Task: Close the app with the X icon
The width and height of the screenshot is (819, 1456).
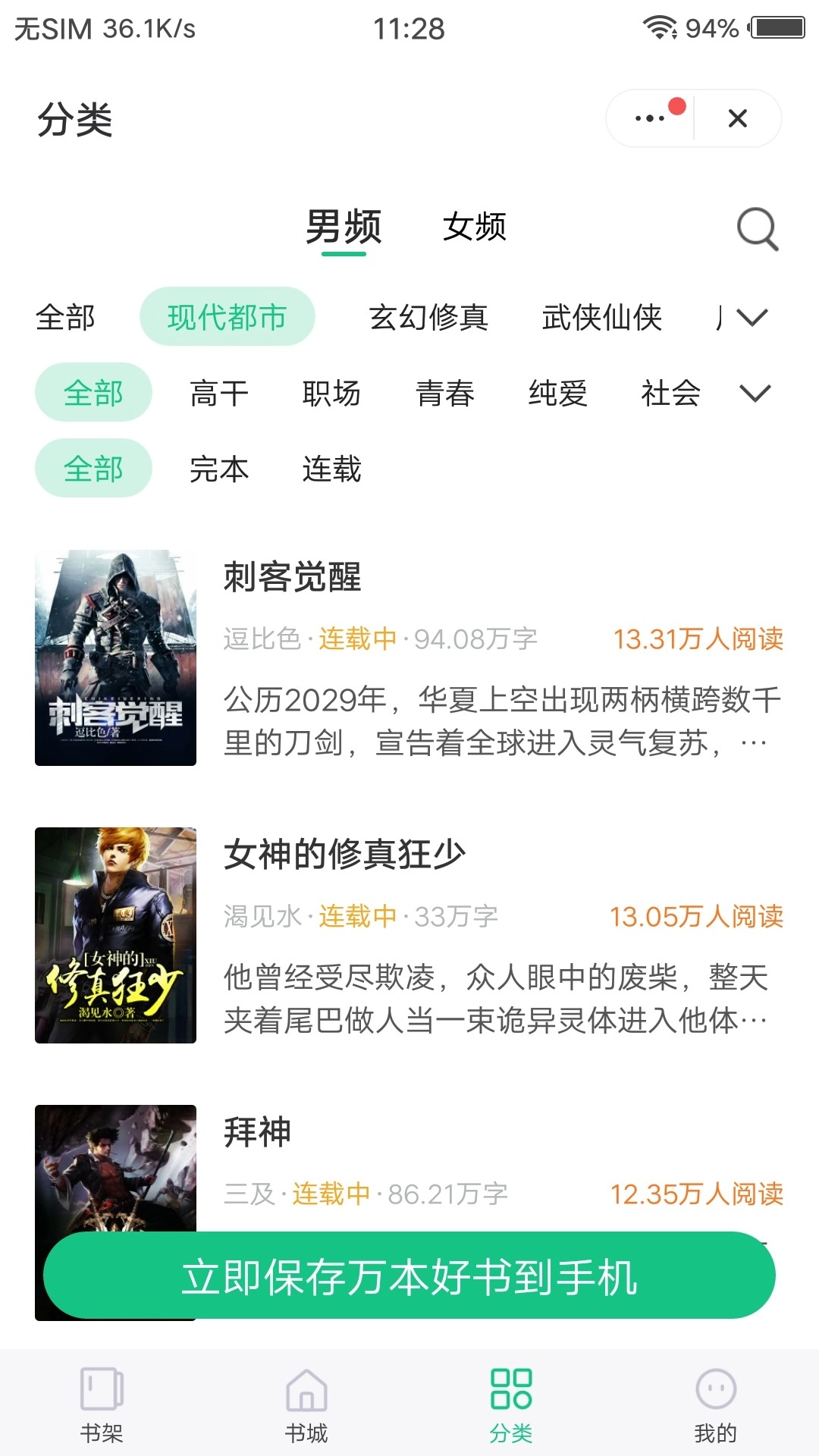Action: [x=736, y=118]
